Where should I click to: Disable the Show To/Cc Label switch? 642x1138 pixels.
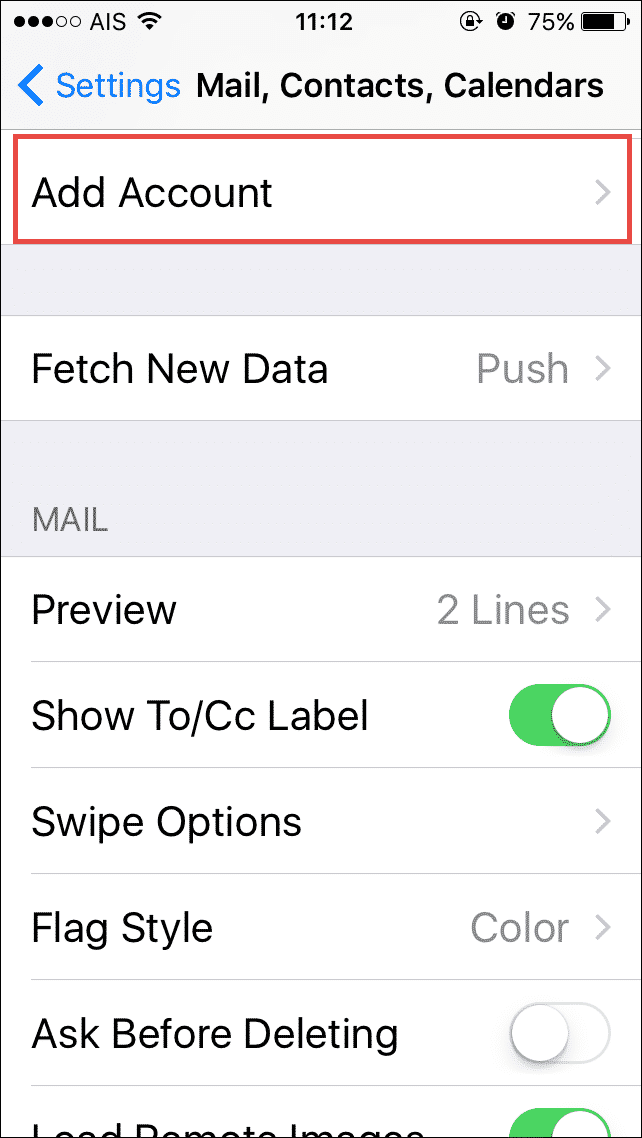560,715
